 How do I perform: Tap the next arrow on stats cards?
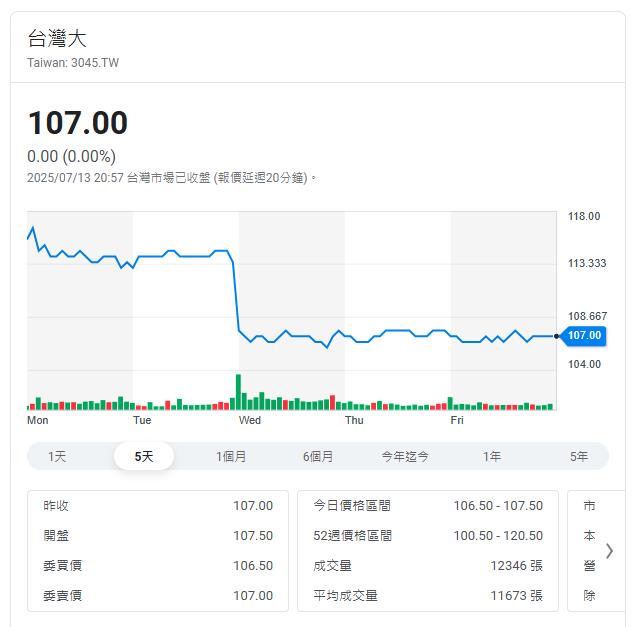(x=609, y=550)
